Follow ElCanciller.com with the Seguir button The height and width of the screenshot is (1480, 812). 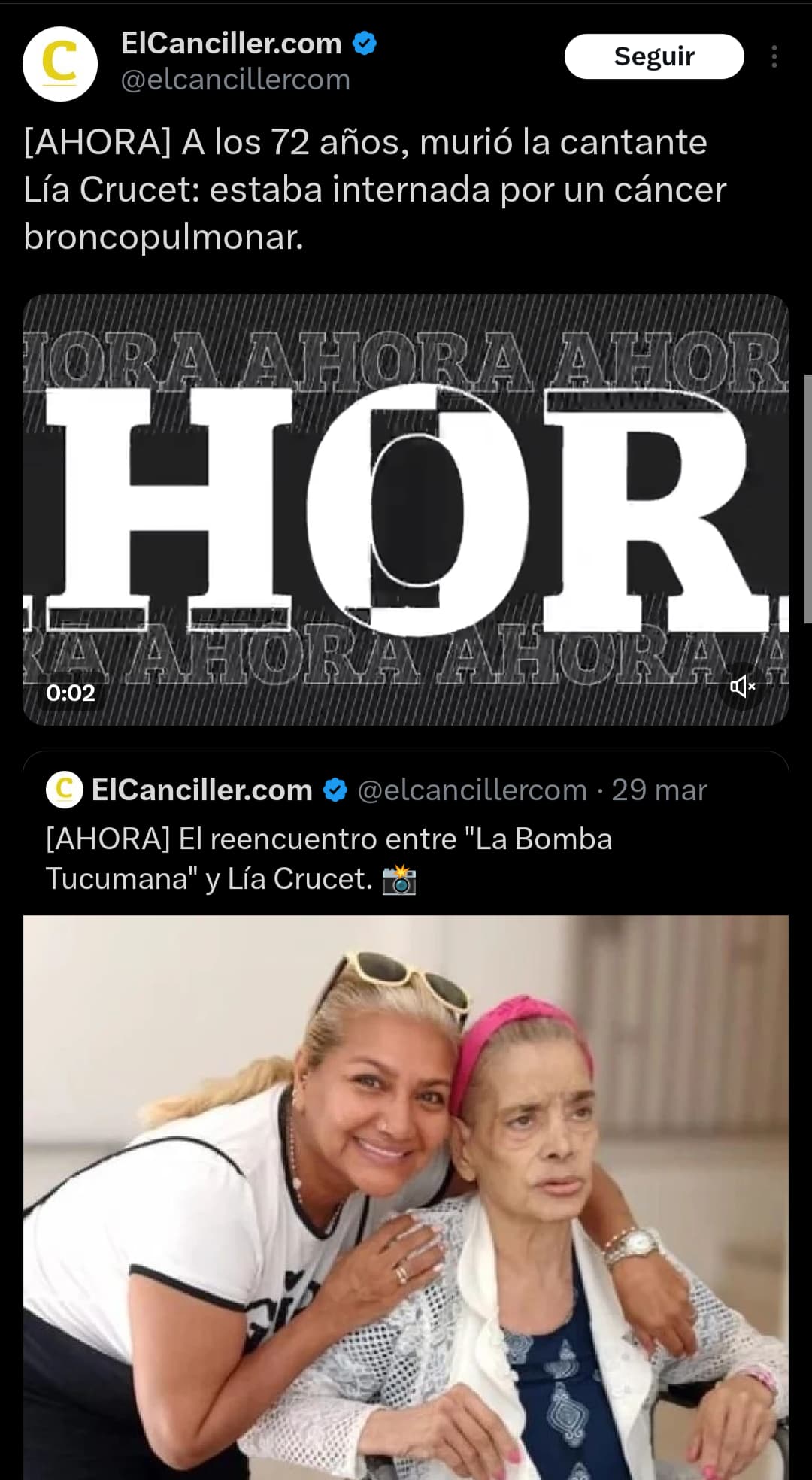point(654,56)
